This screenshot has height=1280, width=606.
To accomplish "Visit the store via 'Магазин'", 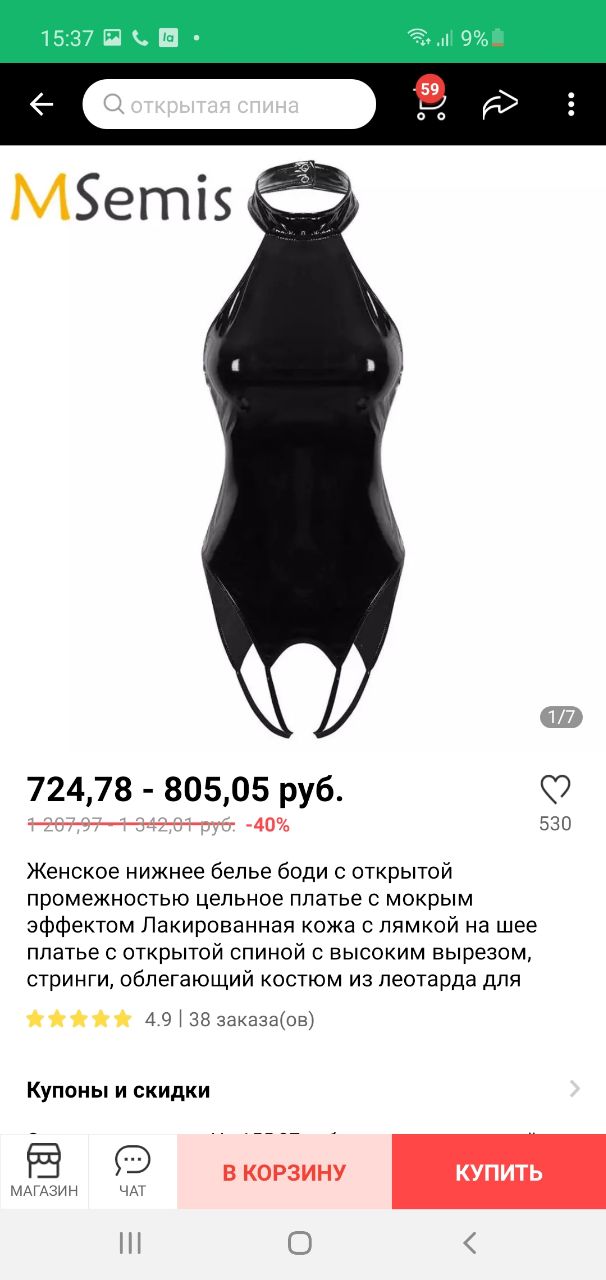I will [44, 1171].
